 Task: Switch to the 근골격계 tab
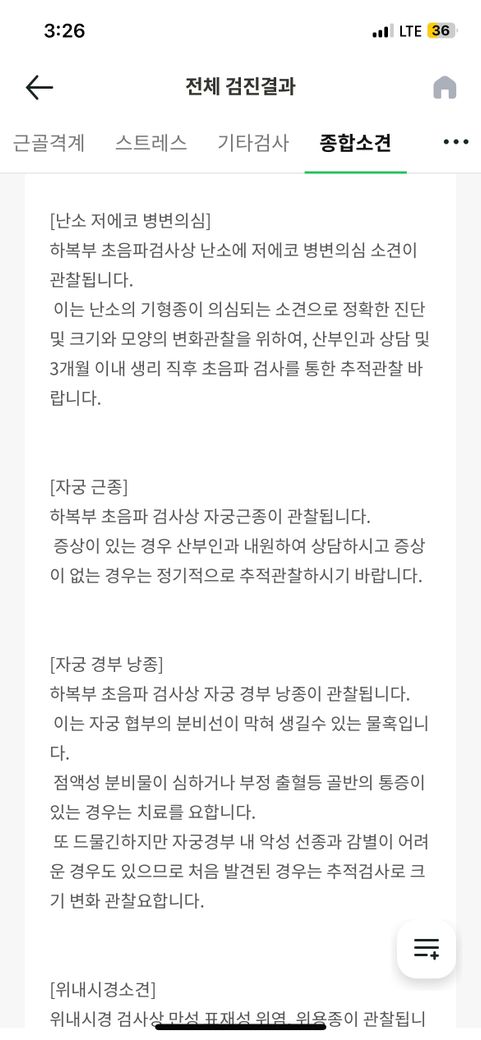point(48,143)
